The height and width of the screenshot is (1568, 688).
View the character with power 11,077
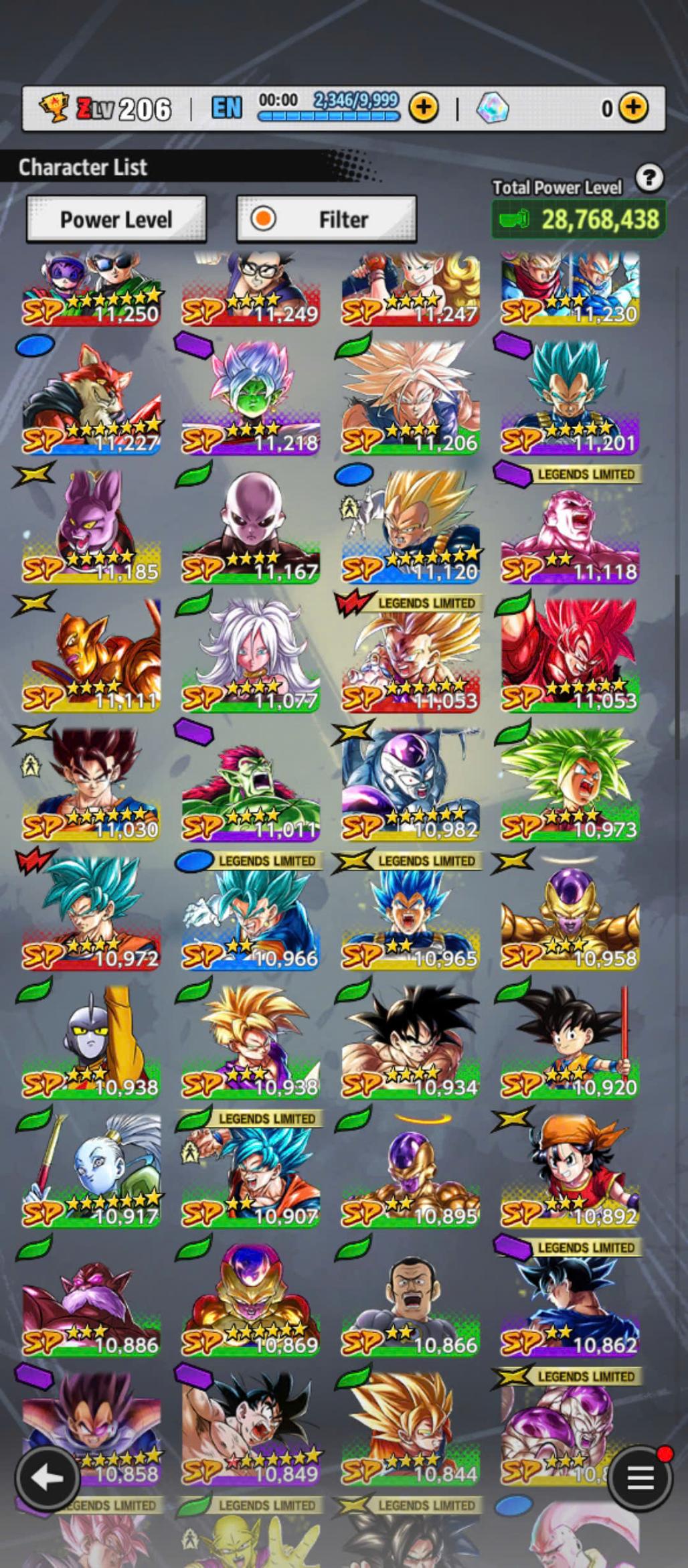pyautogui.click(x=251, y=656)
